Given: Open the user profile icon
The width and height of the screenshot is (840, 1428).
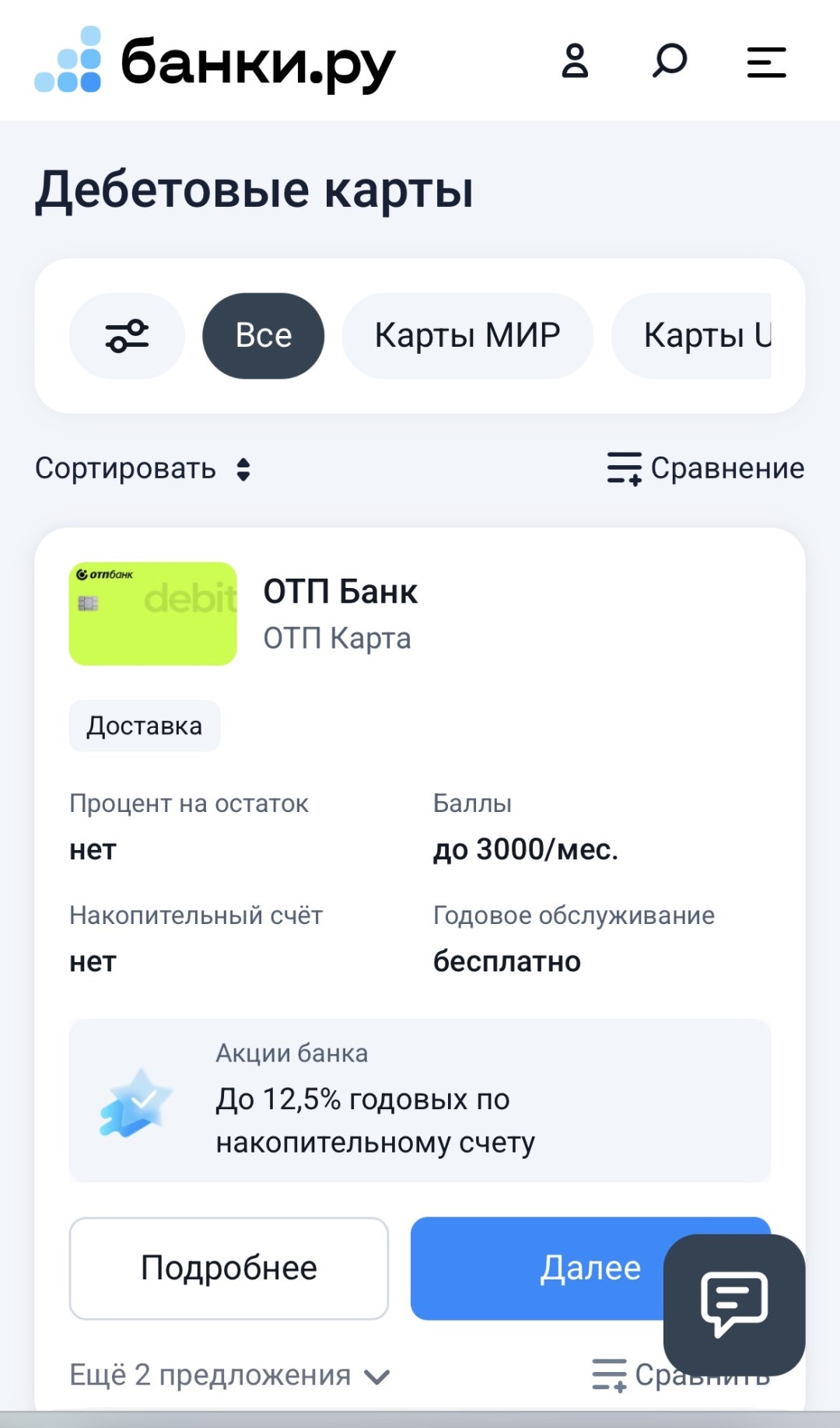Looking at the screenshot, I should click(576, 62).
